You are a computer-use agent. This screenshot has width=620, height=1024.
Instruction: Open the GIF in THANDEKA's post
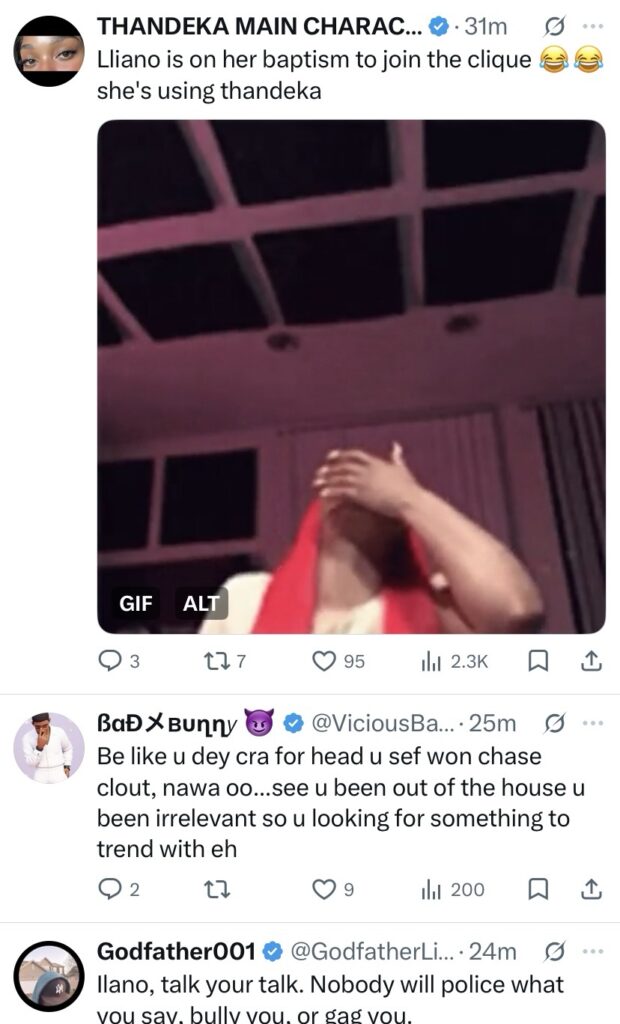pos(351,376)
